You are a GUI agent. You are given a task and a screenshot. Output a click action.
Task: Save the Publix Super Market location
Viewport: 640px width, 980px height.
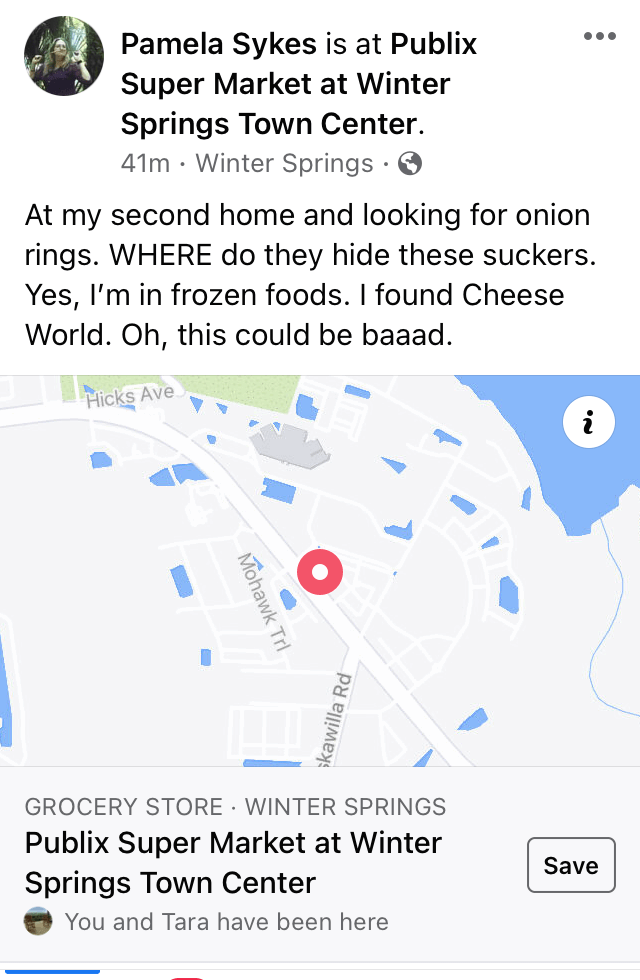pyautogui.click(x=570, y=865)
